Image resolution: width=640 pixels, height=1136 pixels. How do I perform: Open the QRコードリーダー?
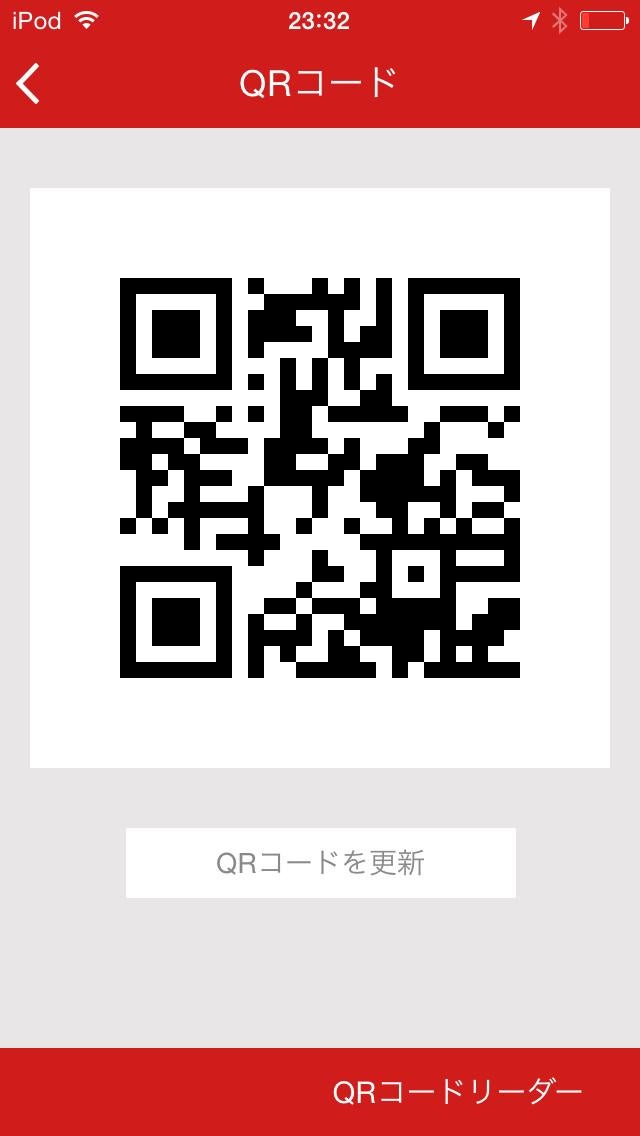457,1091
